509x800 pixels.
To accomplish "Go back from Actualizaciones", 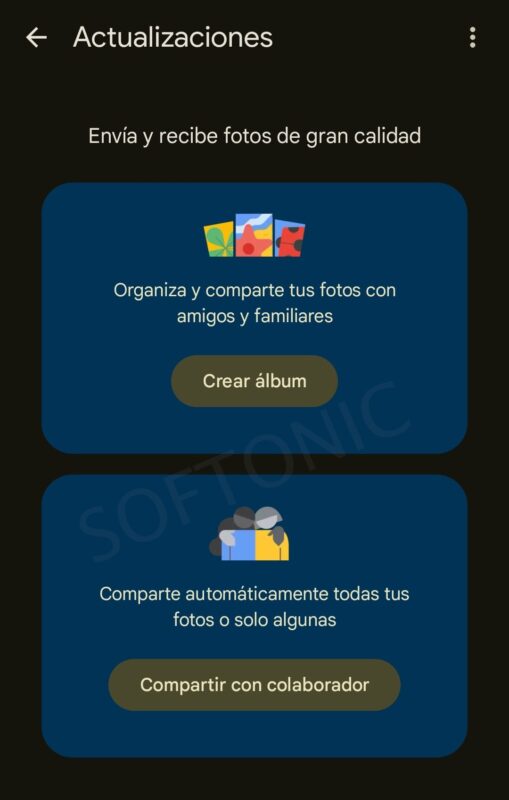I will click(36, 38).
